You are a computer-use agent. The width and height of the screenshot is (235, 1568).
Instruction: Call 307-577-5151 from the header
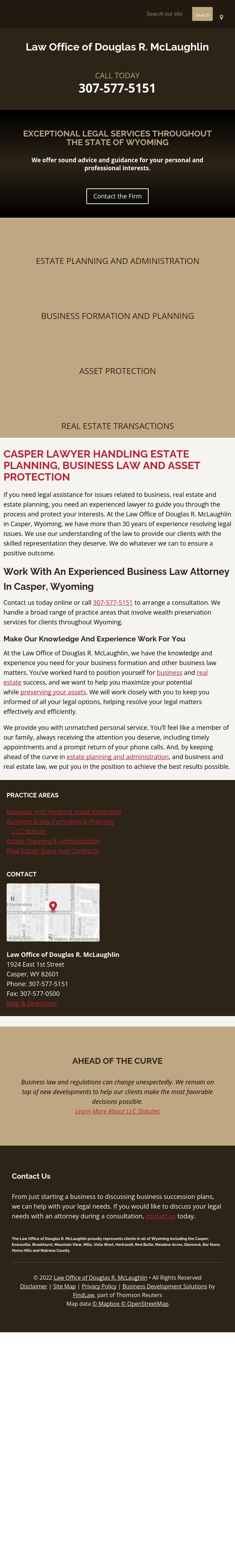(x=117, y=88)
